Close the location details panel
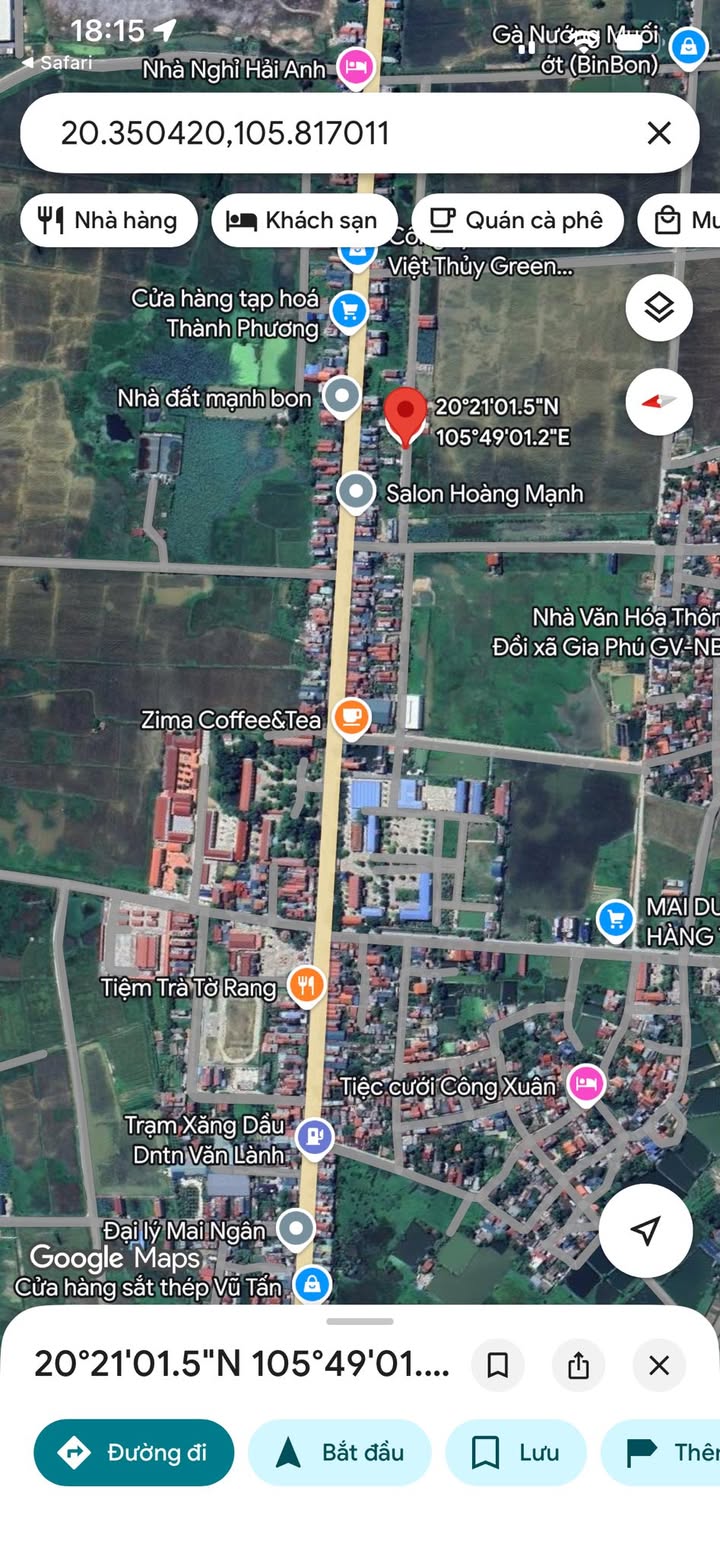Image resolution: width=720 pixels, height=1557 pixels. point(658,1365)
